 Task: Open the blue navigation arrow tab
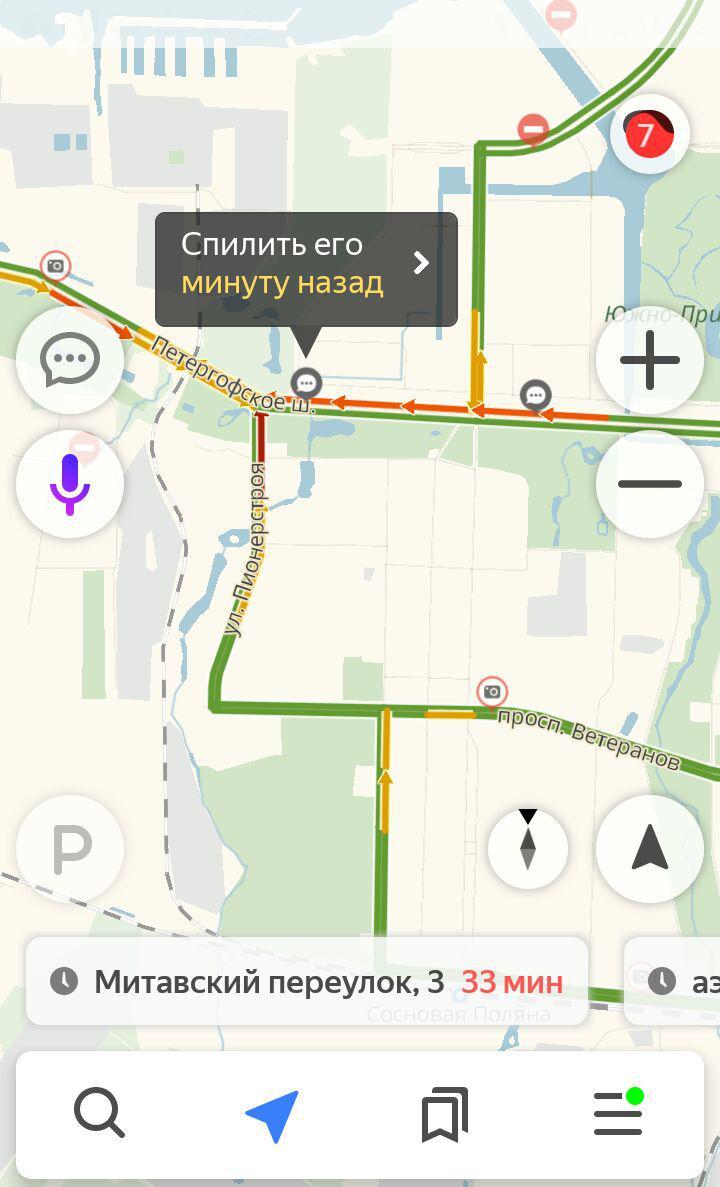(272, 1115)
